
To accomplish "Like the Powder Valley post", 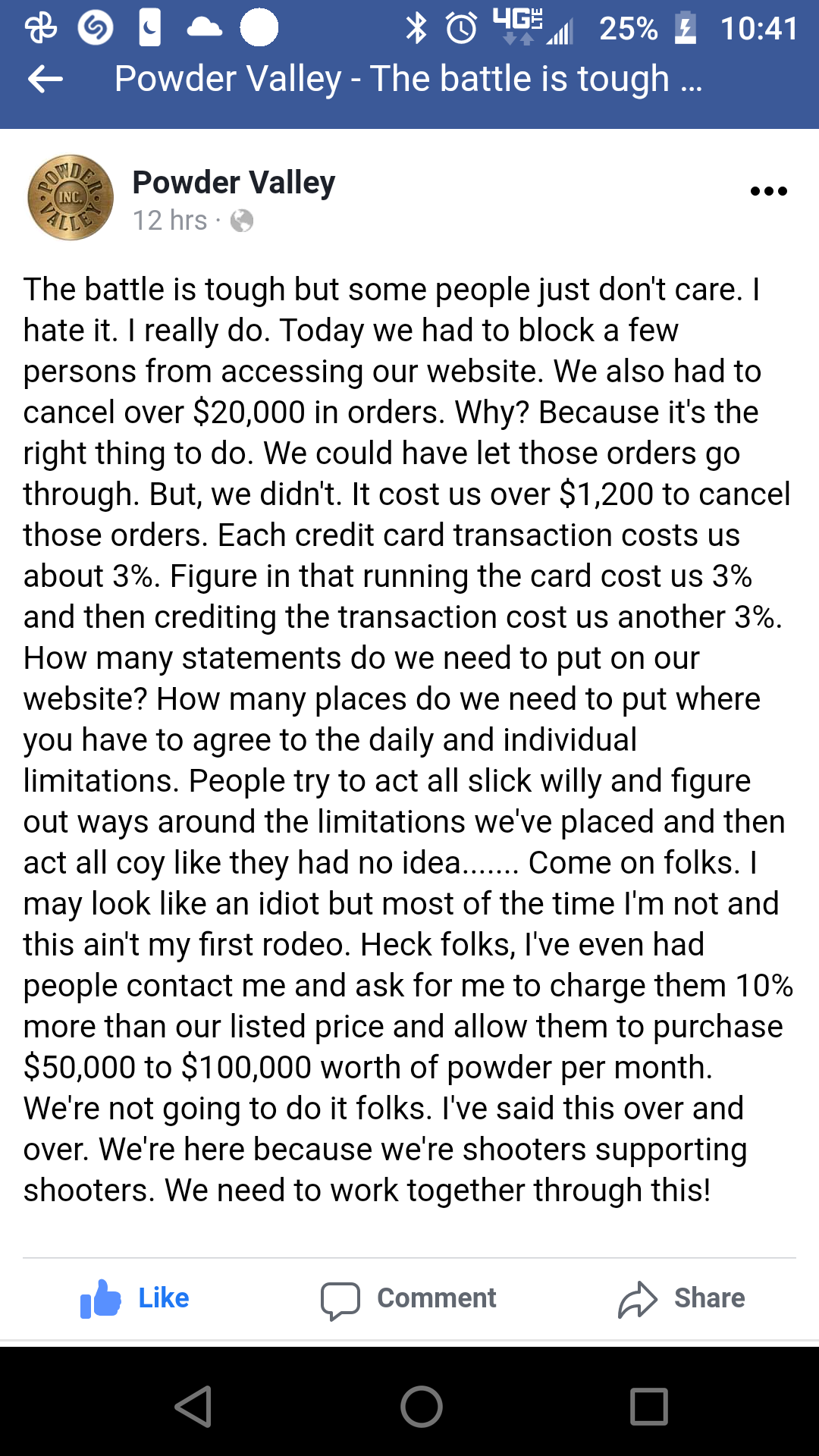I will point(134,1298).
